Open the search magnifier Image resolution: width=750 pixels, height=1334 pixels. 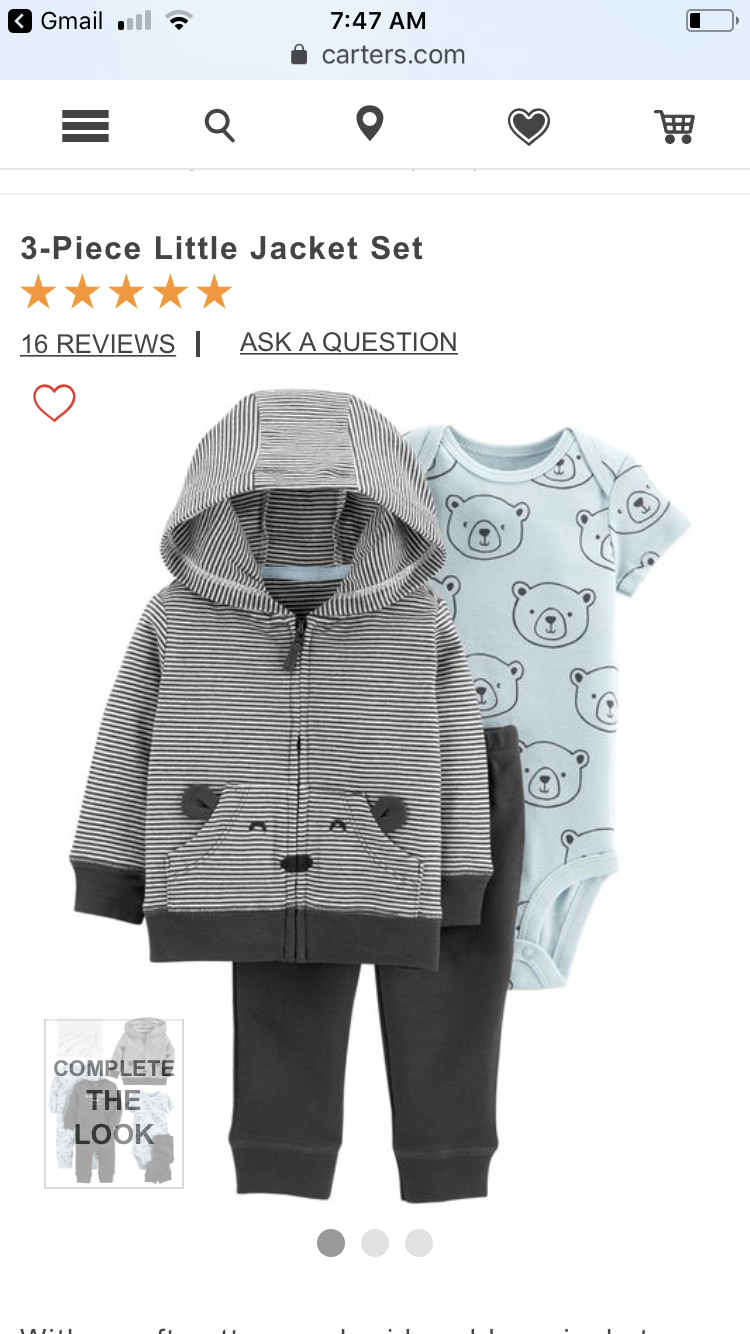point(219,126)
